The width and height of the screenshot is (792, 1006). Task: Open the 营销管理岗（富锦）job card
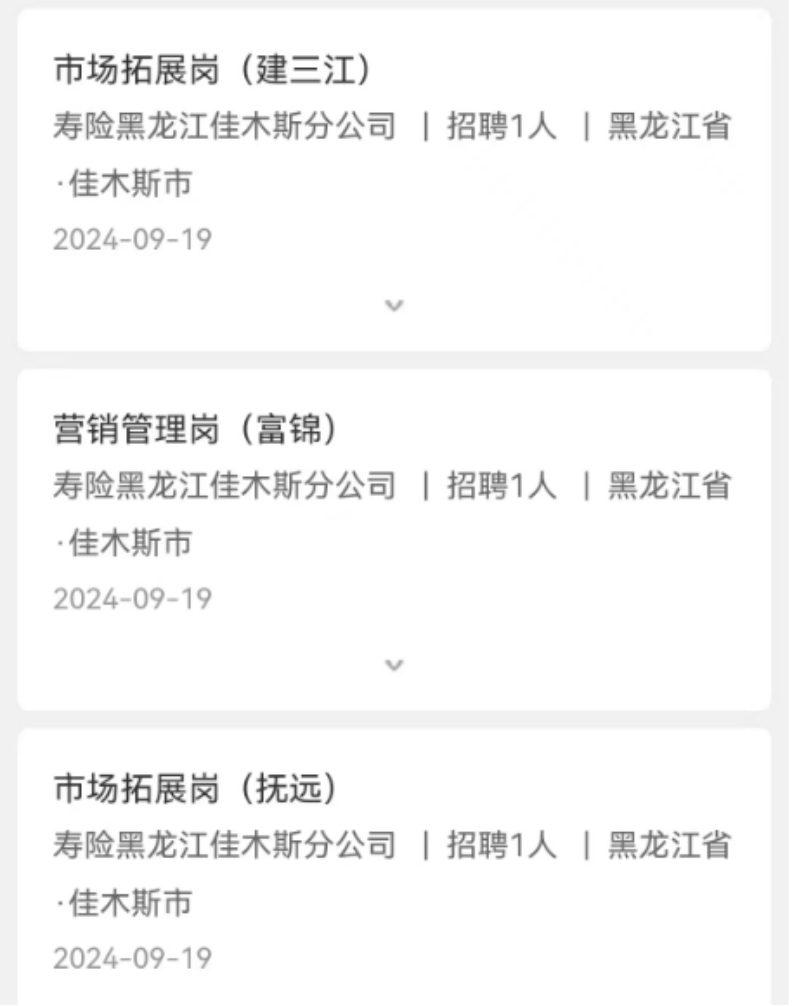[x=195, y=430]
